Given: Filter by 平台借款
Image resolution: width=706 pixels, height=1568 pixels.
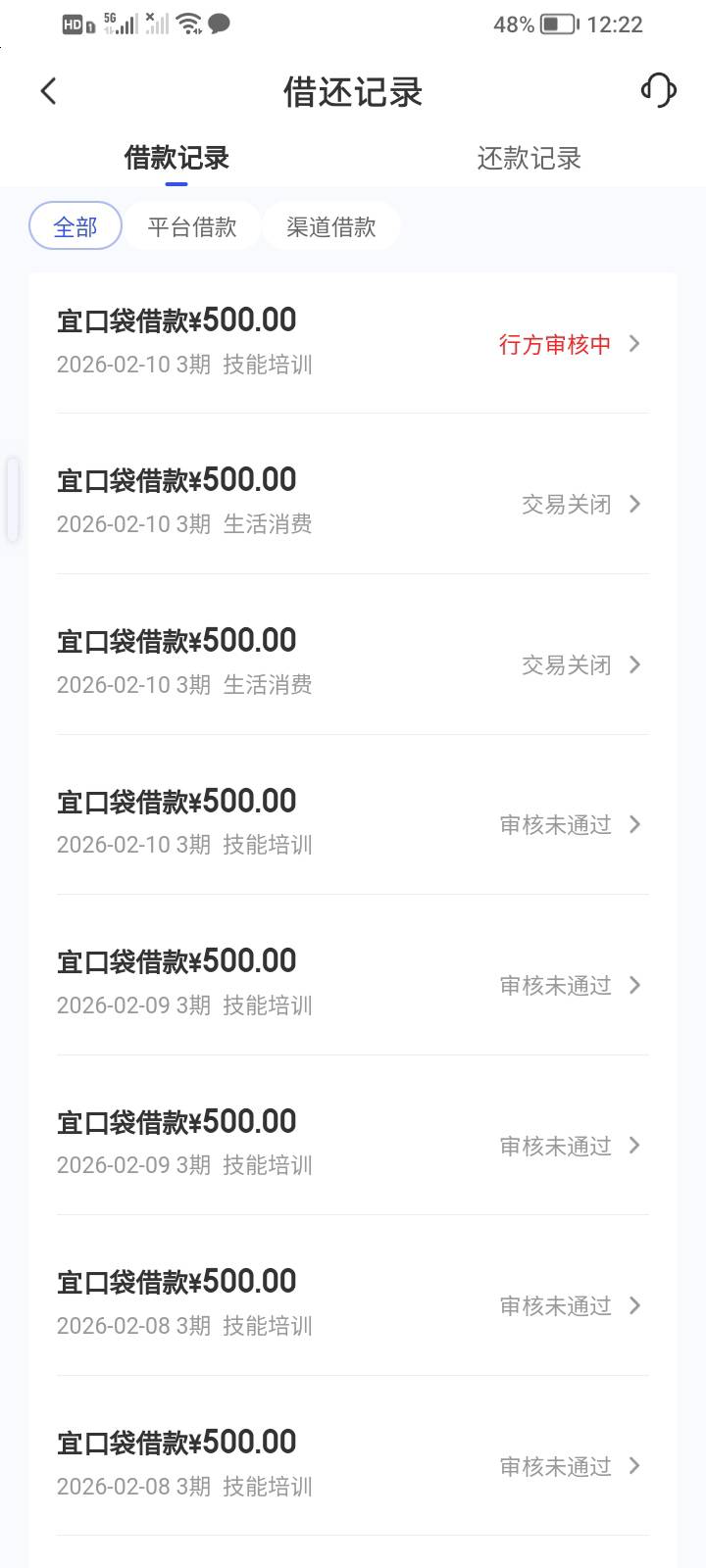Looking at the screenshot, I should click(x=192, y=226).
